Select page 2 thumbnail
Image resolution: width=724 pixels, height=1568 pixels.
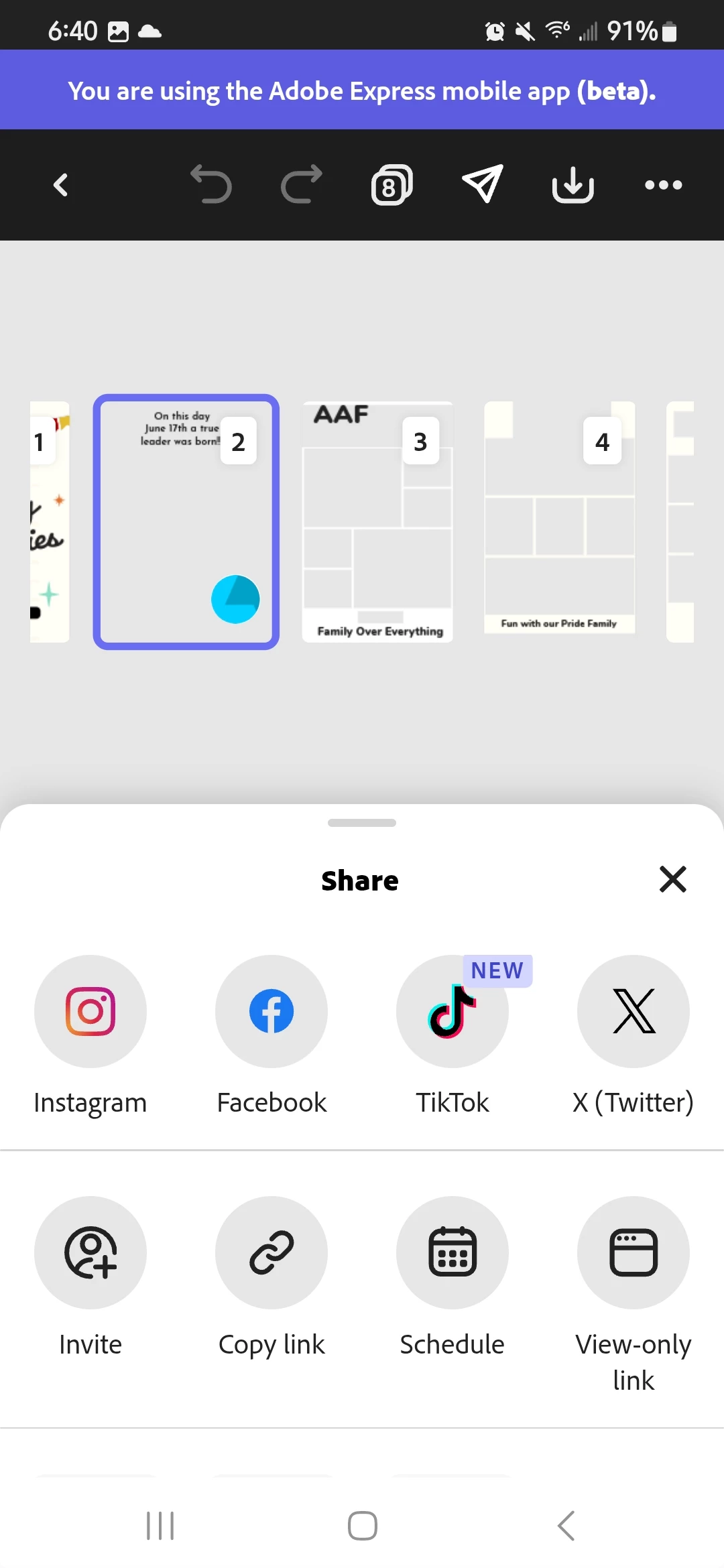click(186, 522)
